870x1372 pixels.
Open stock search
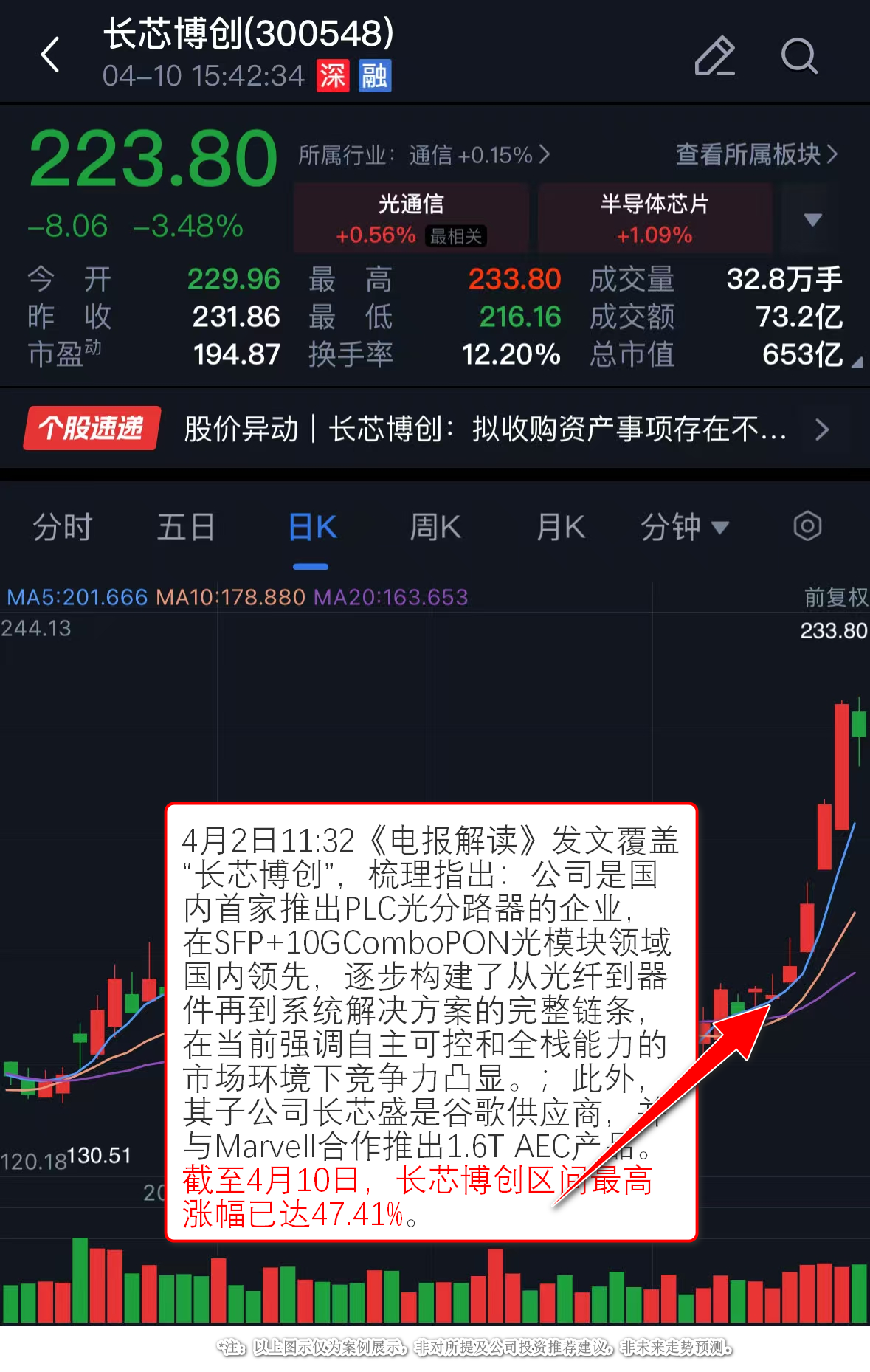[x=799, y=56]
